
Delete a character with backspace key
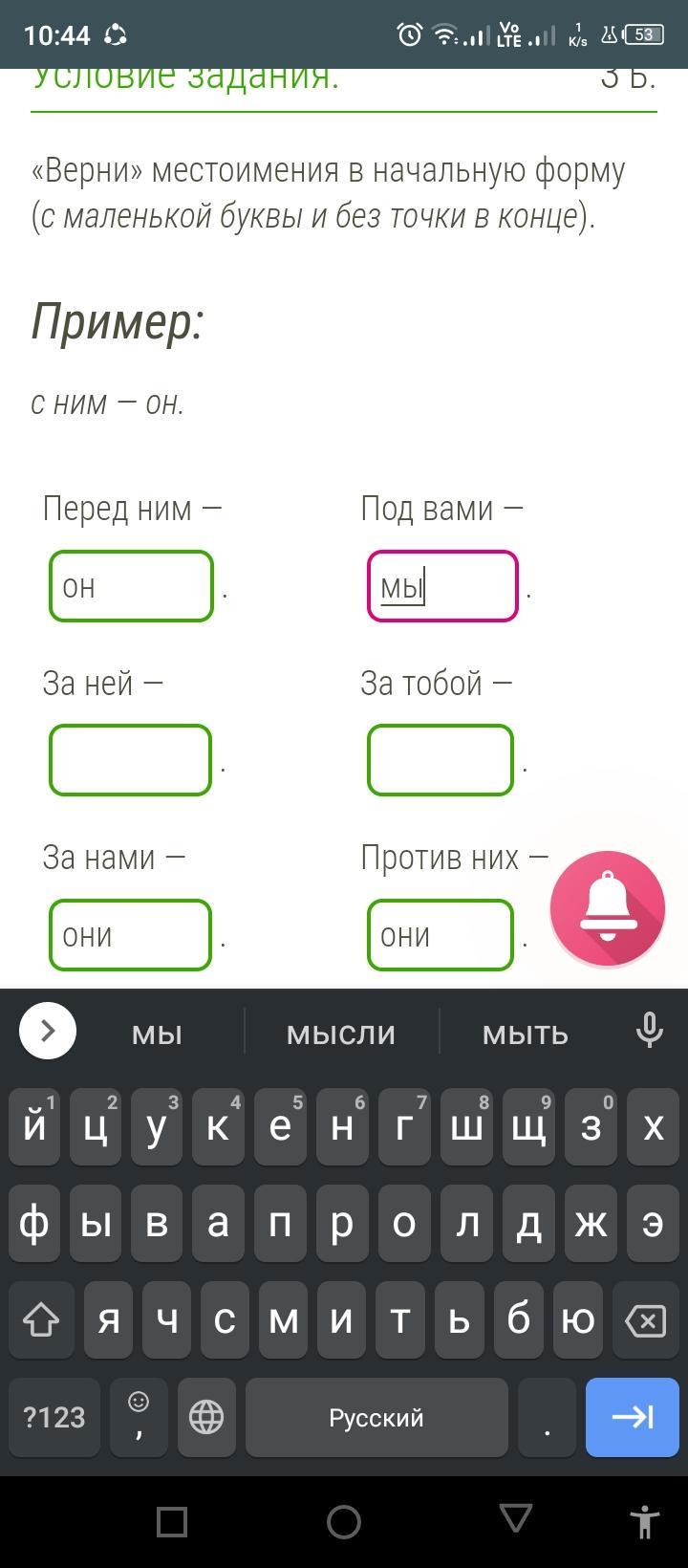point(646,1320)
